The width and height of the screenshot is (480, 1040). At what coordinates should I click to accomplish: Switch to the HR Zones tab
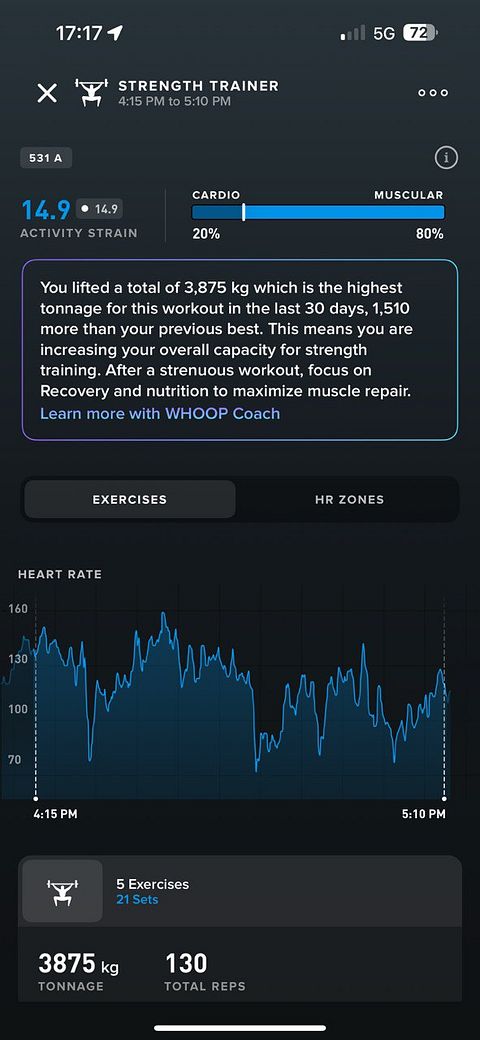tap(349, 499)
